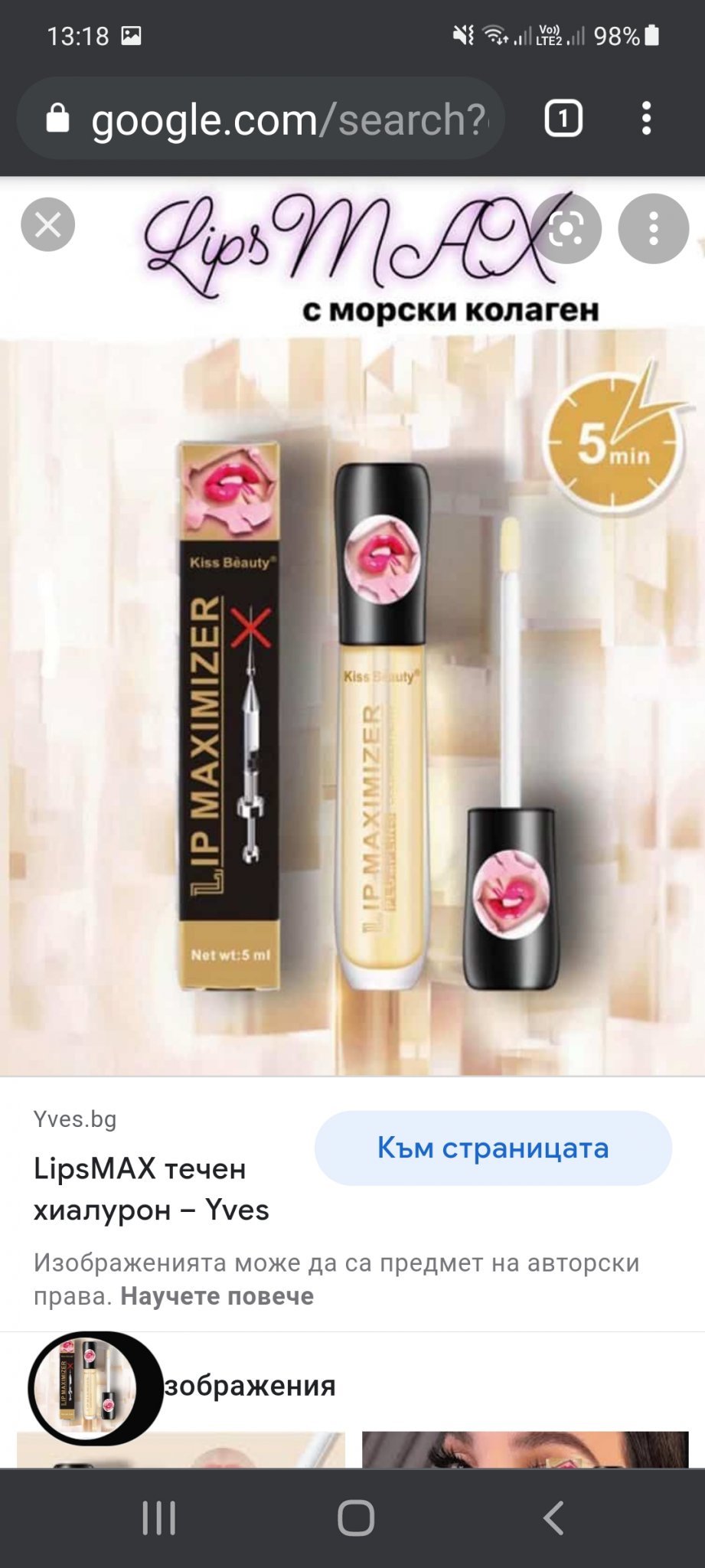Tap the "Към страницата" button
The width and height of the screenshot is (705, 1568).
(x=493, y=1148)
